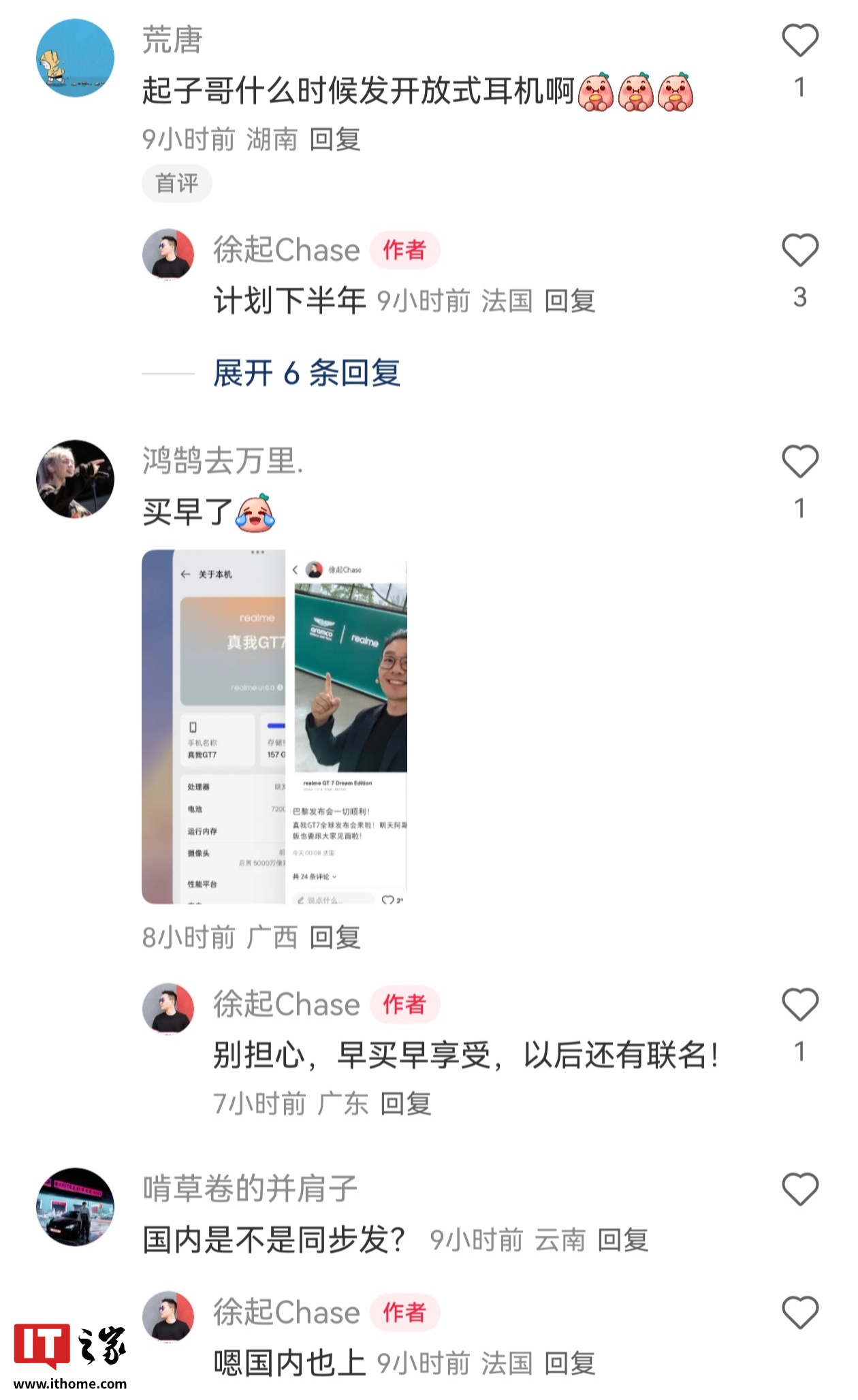Viewport: 858px width, 1400px height.
Task: Reply to 鸿鹄去万里's comment
Action: click(x=334, y=938)
